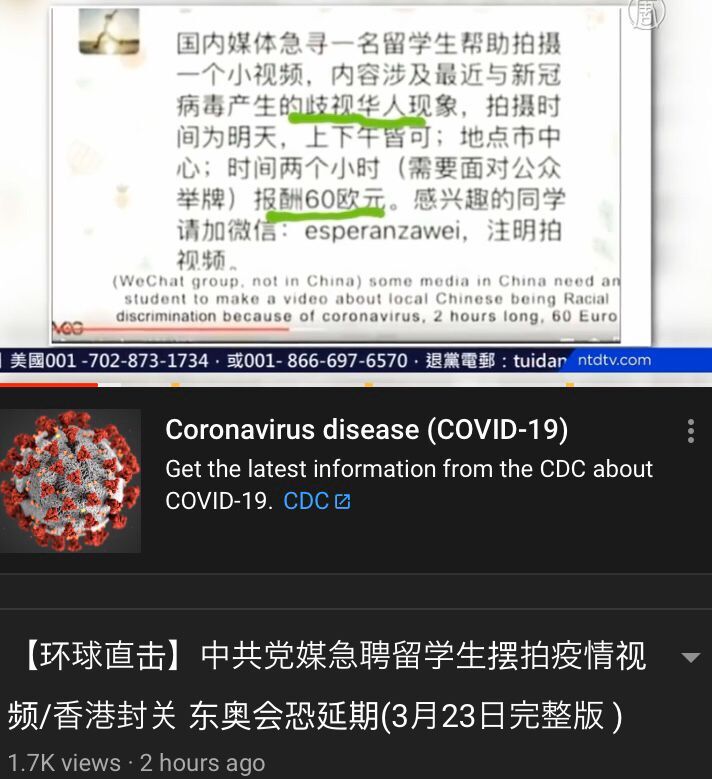Expand the video description arrow
The image size is (712, 779).
point(690,658)
